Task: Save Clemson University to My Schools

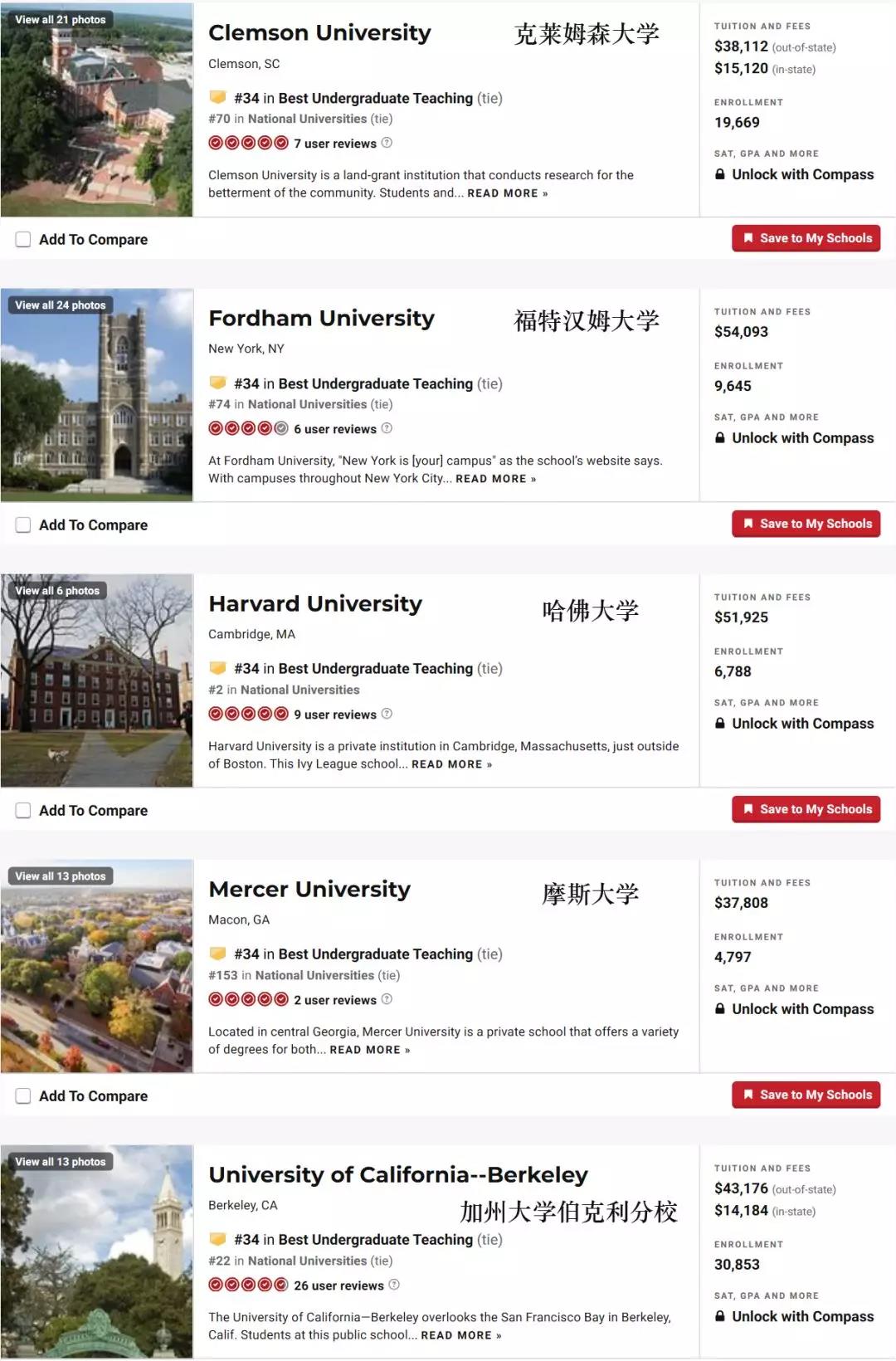Action: (806, 238)
